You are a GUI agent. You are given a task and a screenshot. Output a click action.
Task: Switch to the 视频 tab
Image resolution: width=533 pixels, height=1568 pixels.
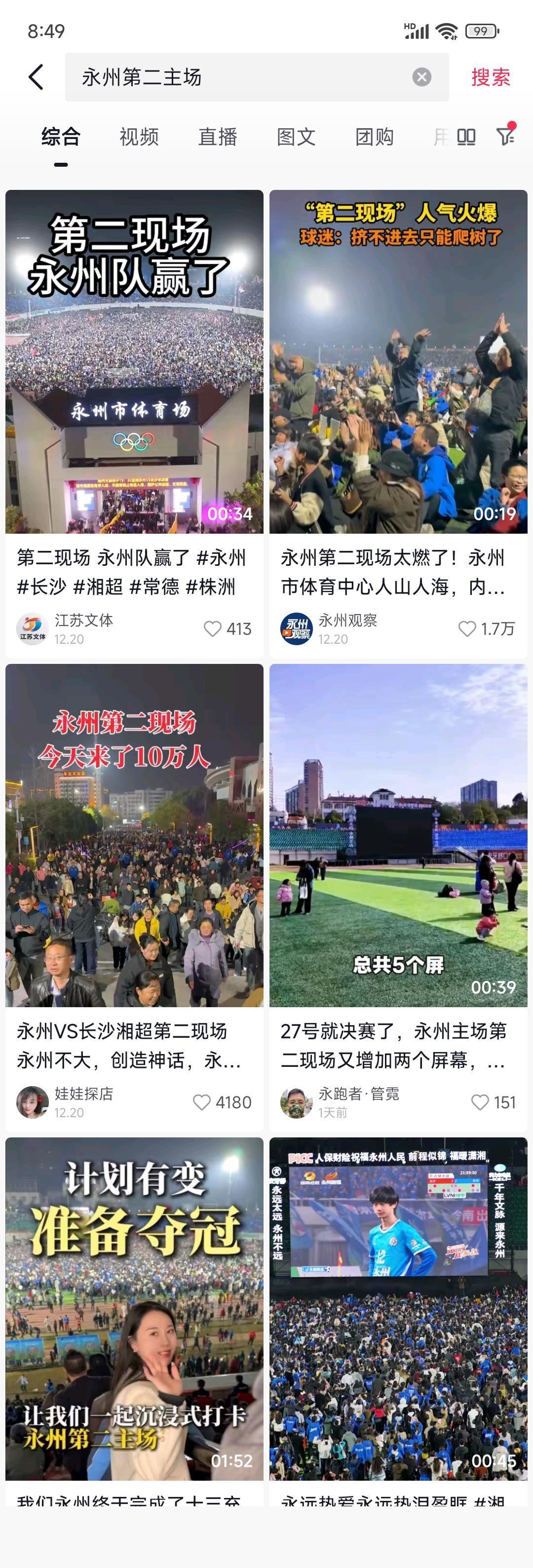pos(140,137)
